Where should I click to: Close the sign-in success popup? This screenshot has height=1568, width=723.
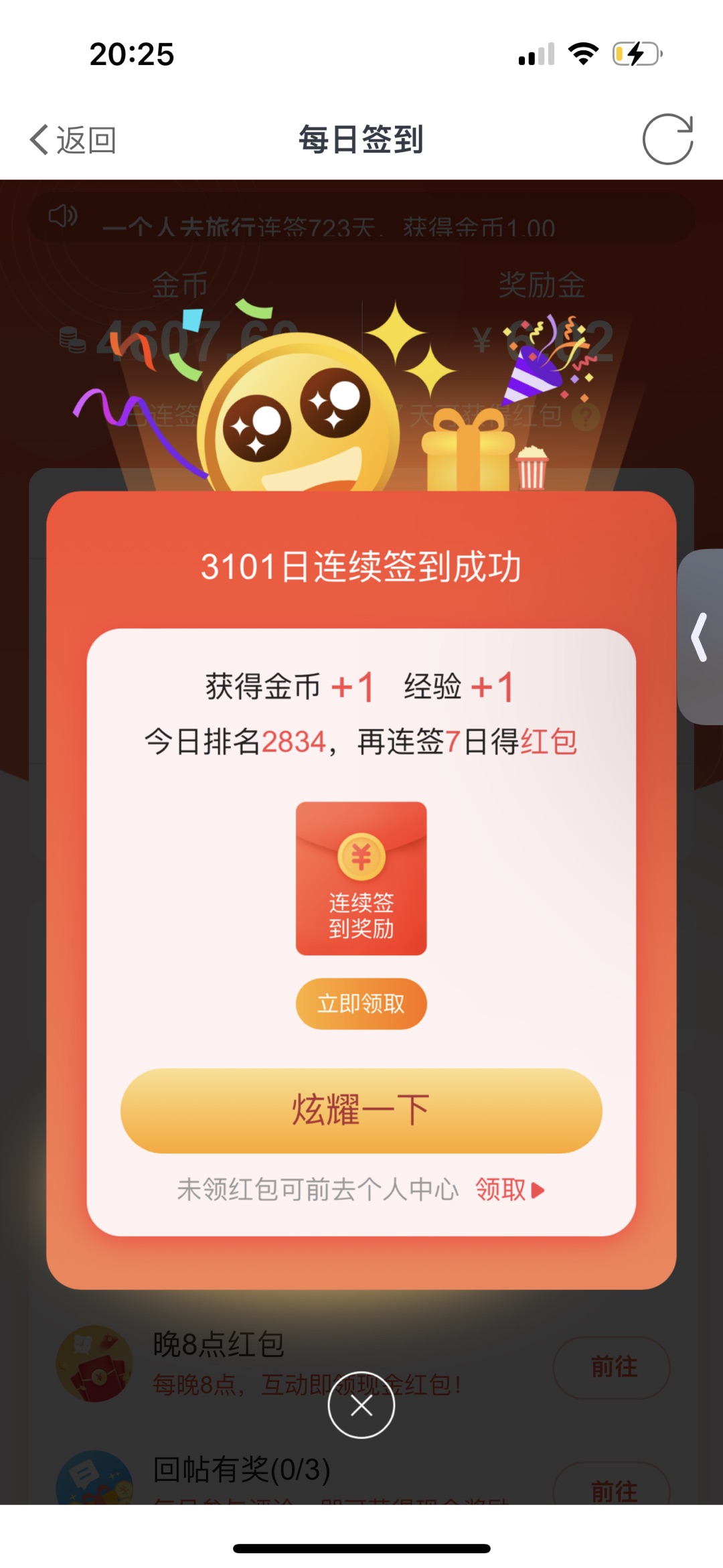click(361, 1405)
